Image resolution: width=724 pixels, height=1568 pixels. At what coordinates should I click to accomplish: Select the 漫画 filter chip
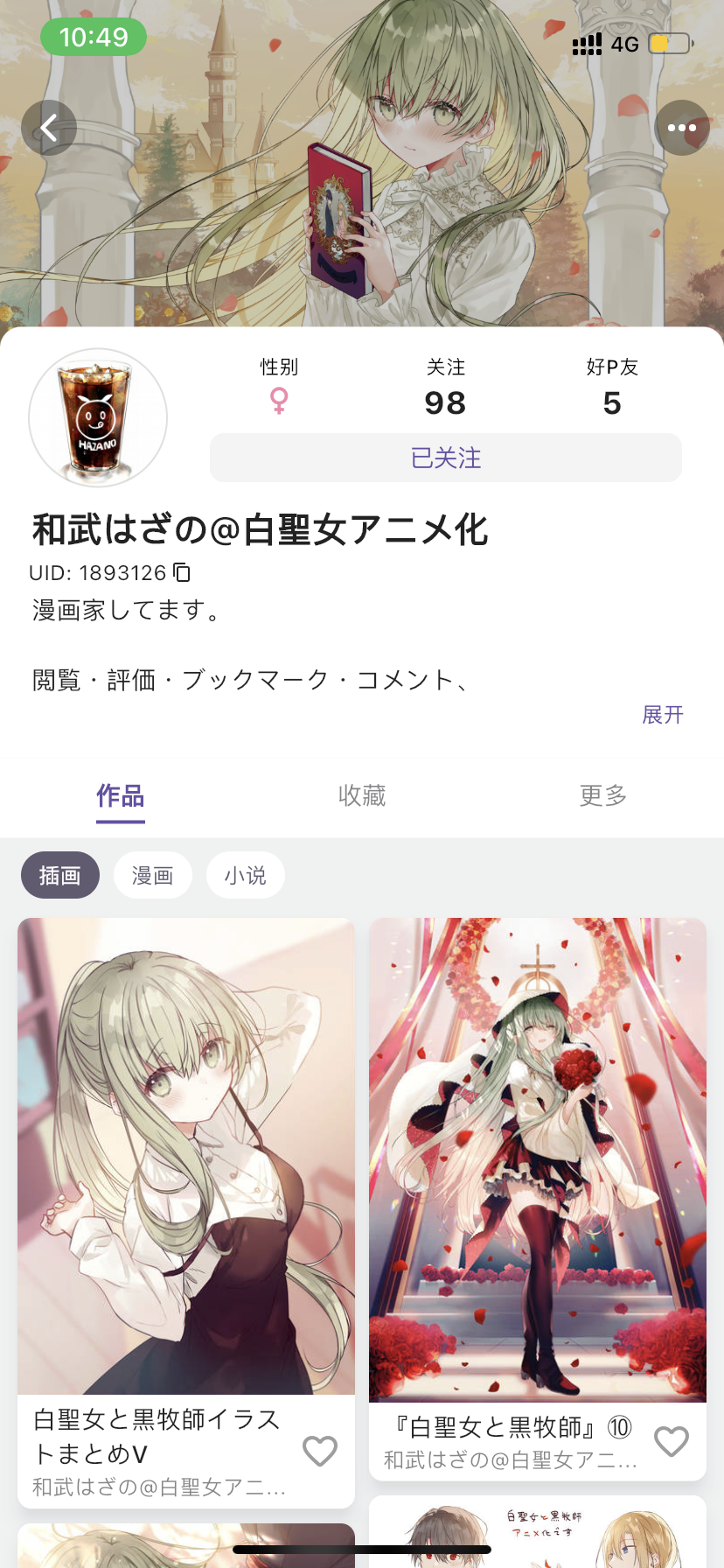click(x=153, y=875)
